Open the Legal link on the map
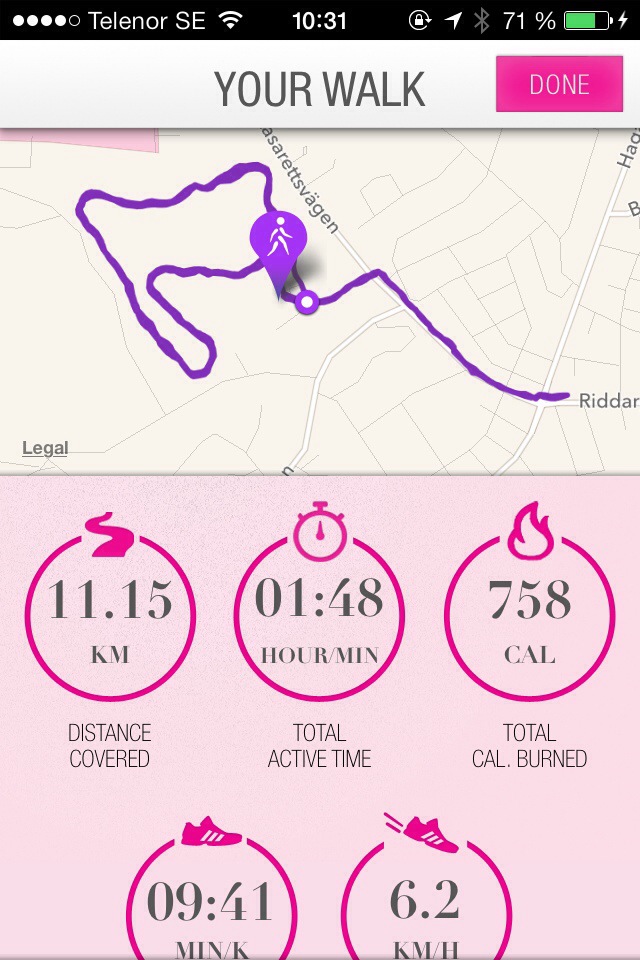 (45, 448)
